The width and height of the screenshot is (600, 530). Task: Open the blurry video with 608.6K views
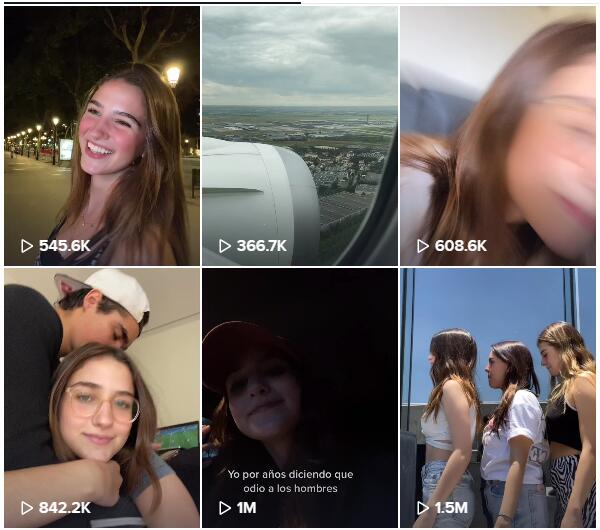click(x=497, y=135)
